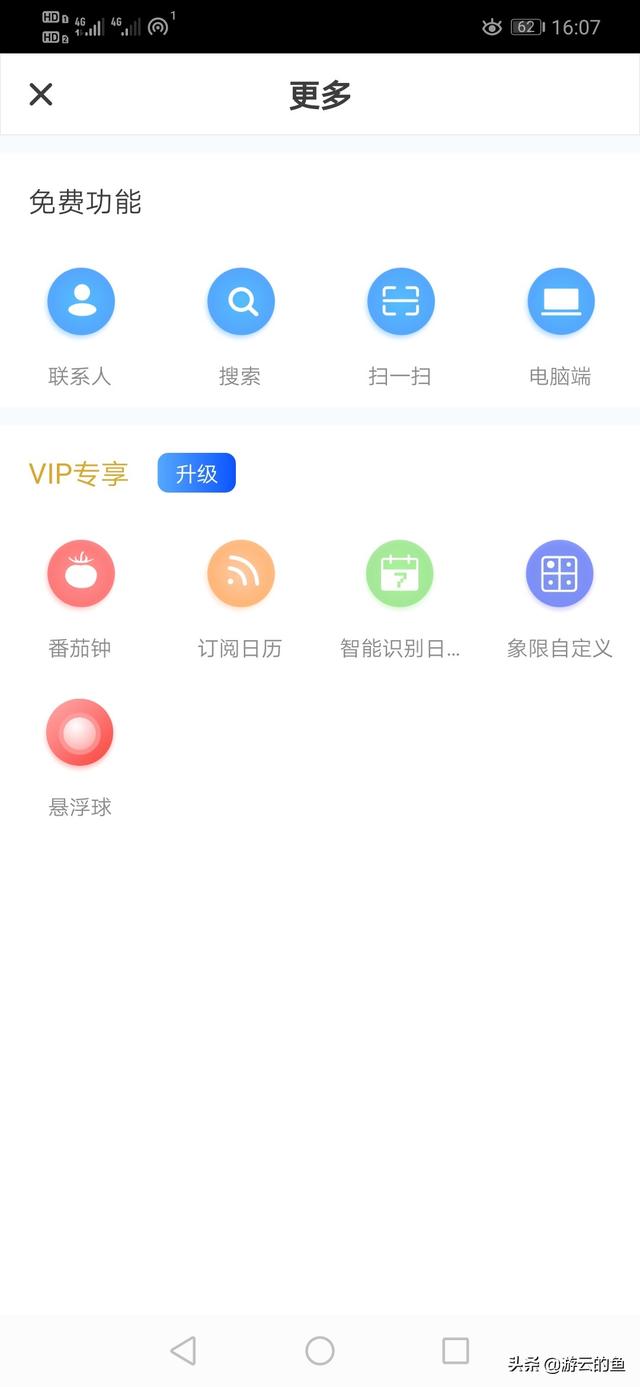Go to home screen via circle button
Image resolution: width=640 pixels, height=1387 pixels.
tap(320, 1351)
